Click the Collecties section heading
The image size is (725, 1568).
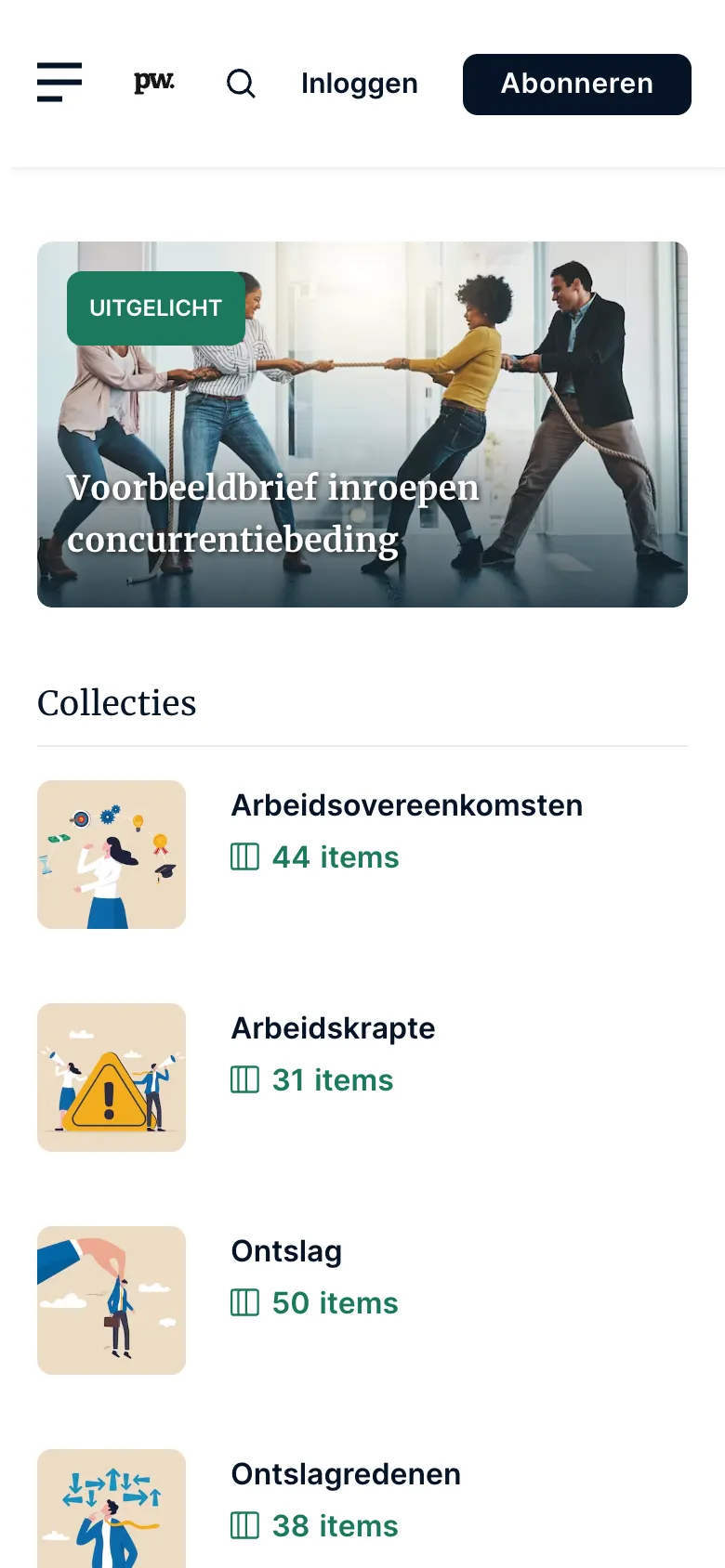tap(116, 703)
